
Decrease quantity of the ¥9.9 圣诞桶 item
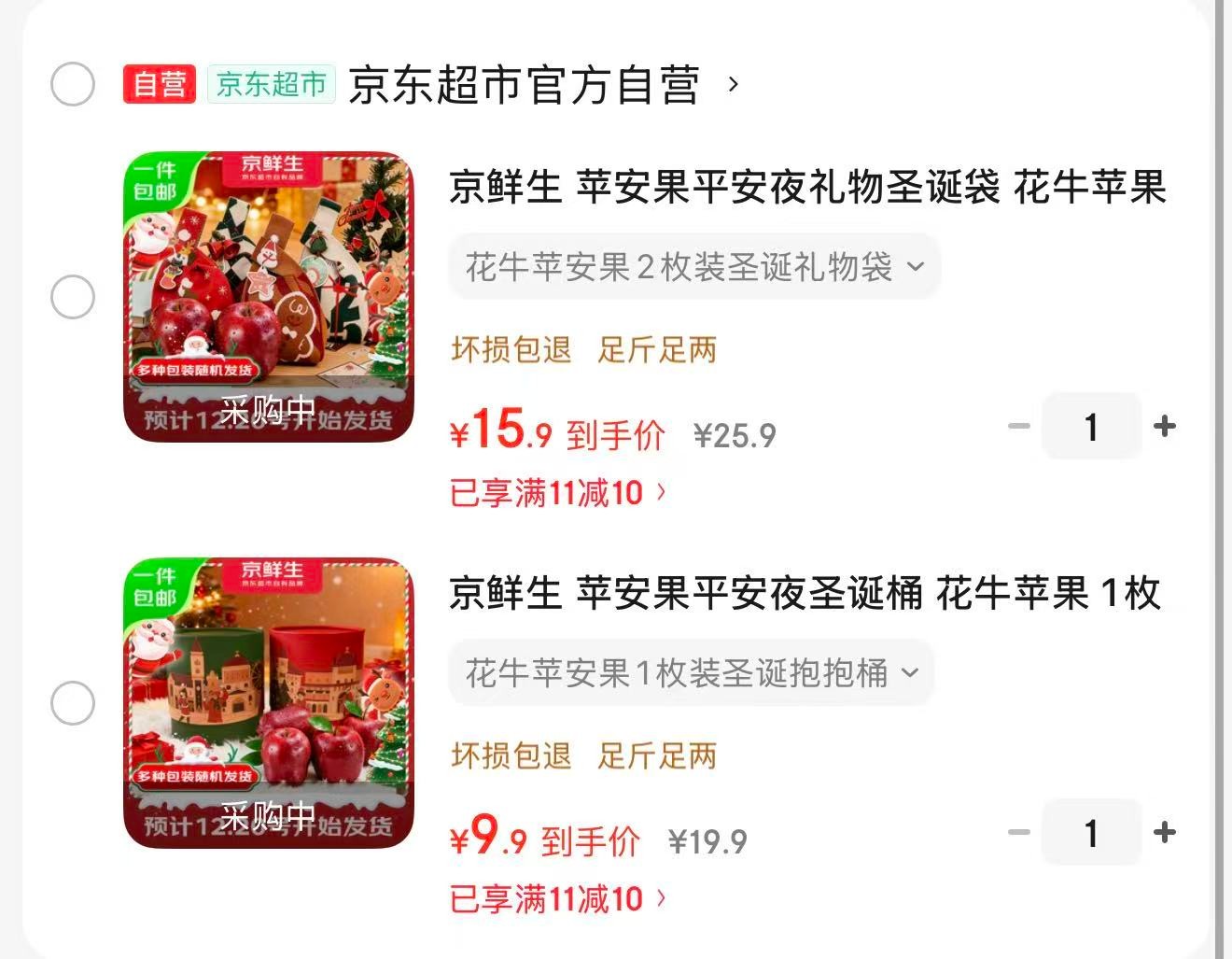point(1019,832)
